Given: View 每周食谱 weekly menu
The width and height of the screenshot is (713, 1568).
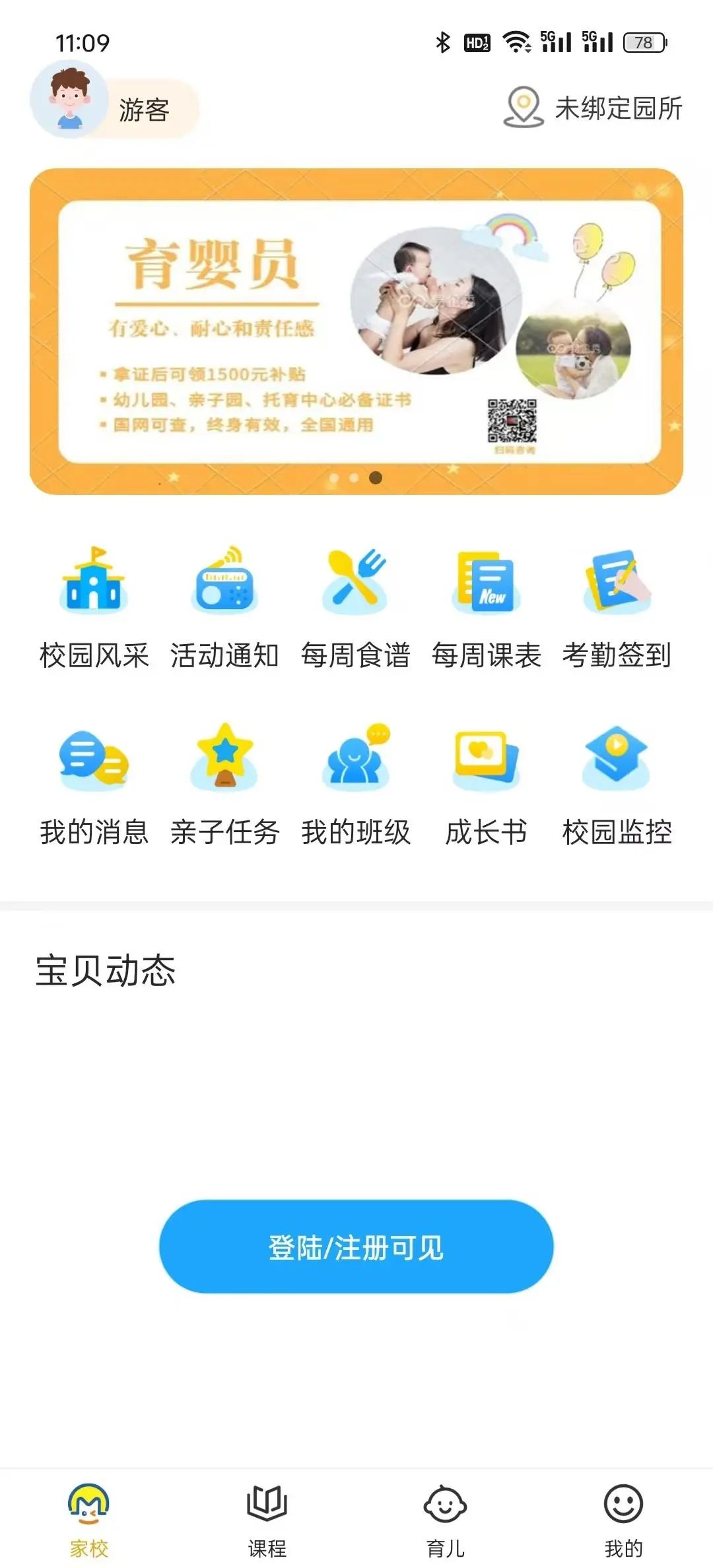Looking at the screenshot, I should [355, 607].
